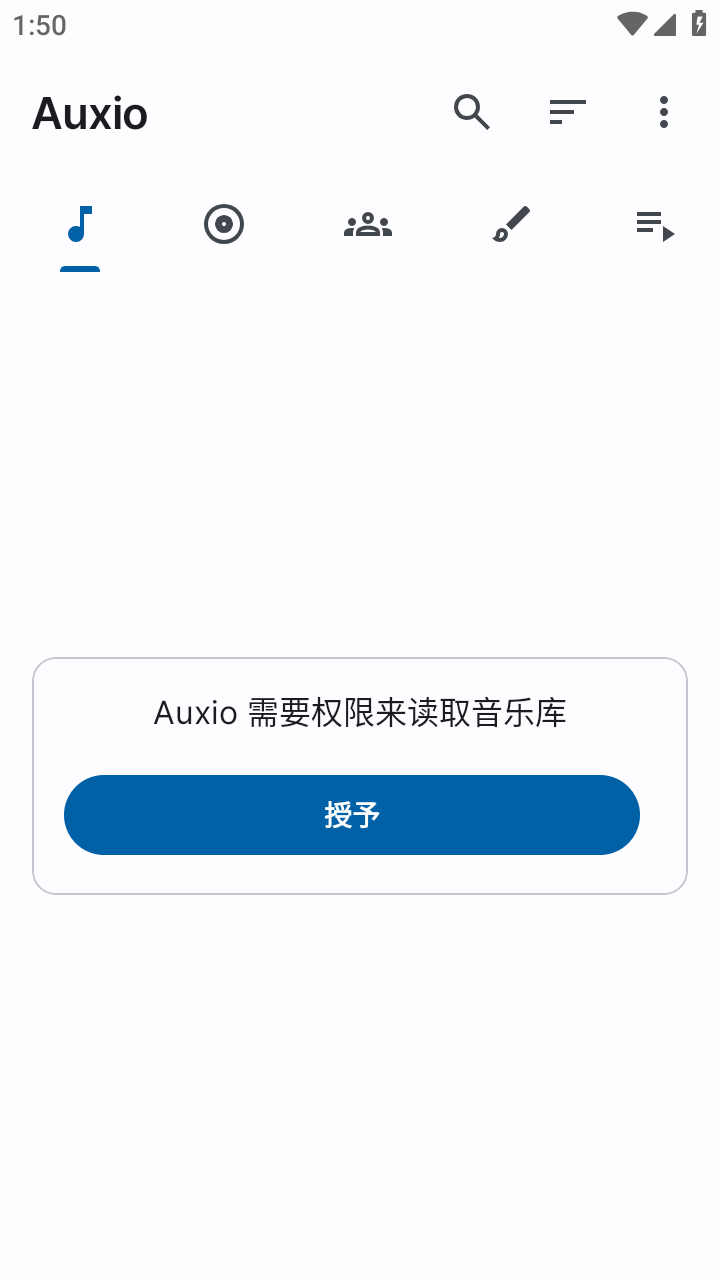This screenshot has height=1280, width=720.
Task: Select the Artists people icon
Action: pyautogui.click(x=367, y=224)
